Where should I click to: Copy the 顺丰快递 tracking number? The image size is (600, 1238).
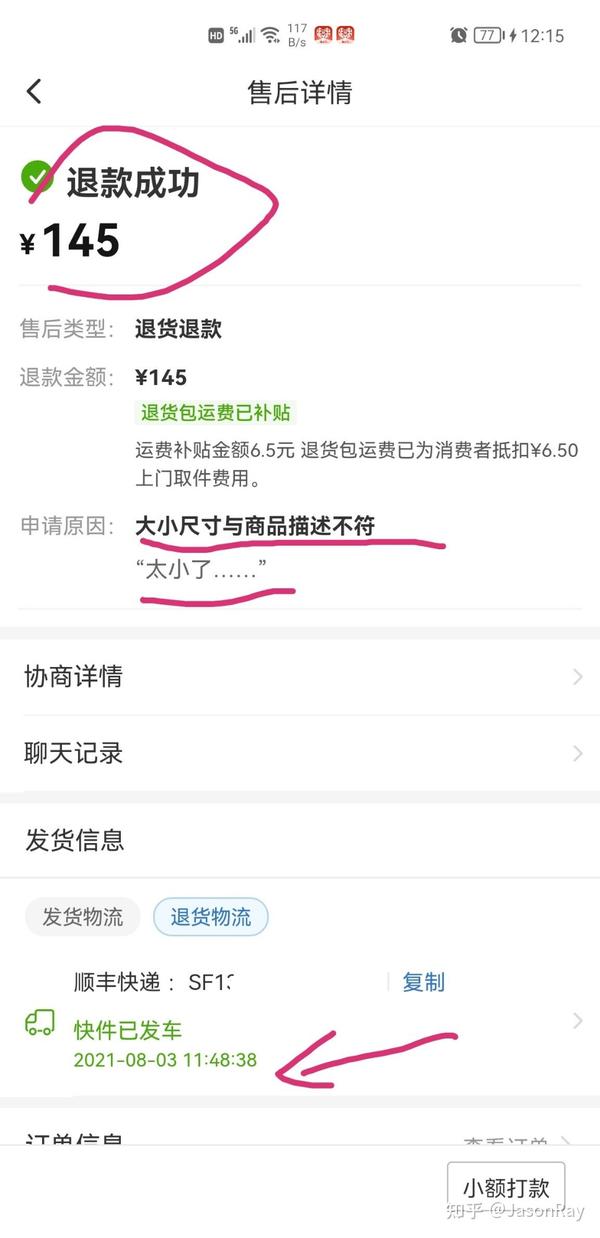coord(423,982)
